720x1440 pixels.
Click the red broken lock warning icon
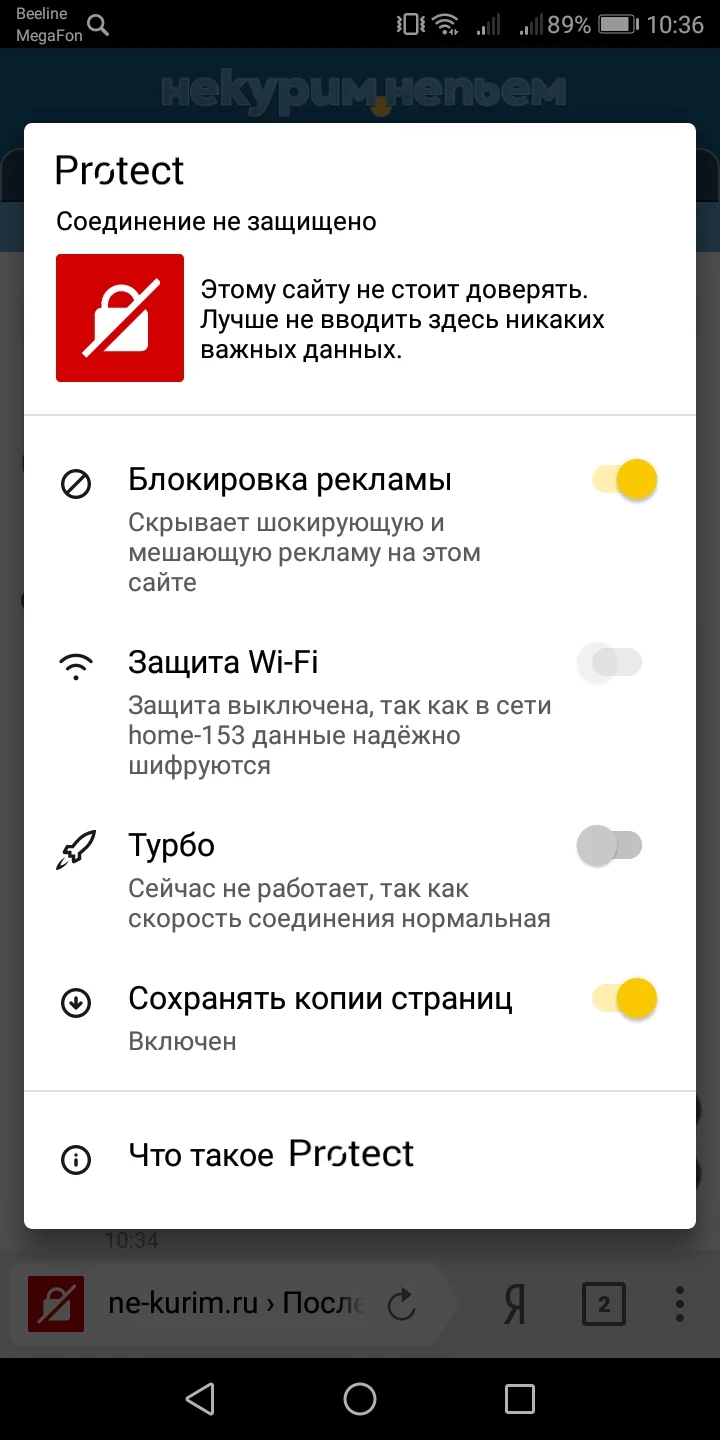(x=120, y=317)
